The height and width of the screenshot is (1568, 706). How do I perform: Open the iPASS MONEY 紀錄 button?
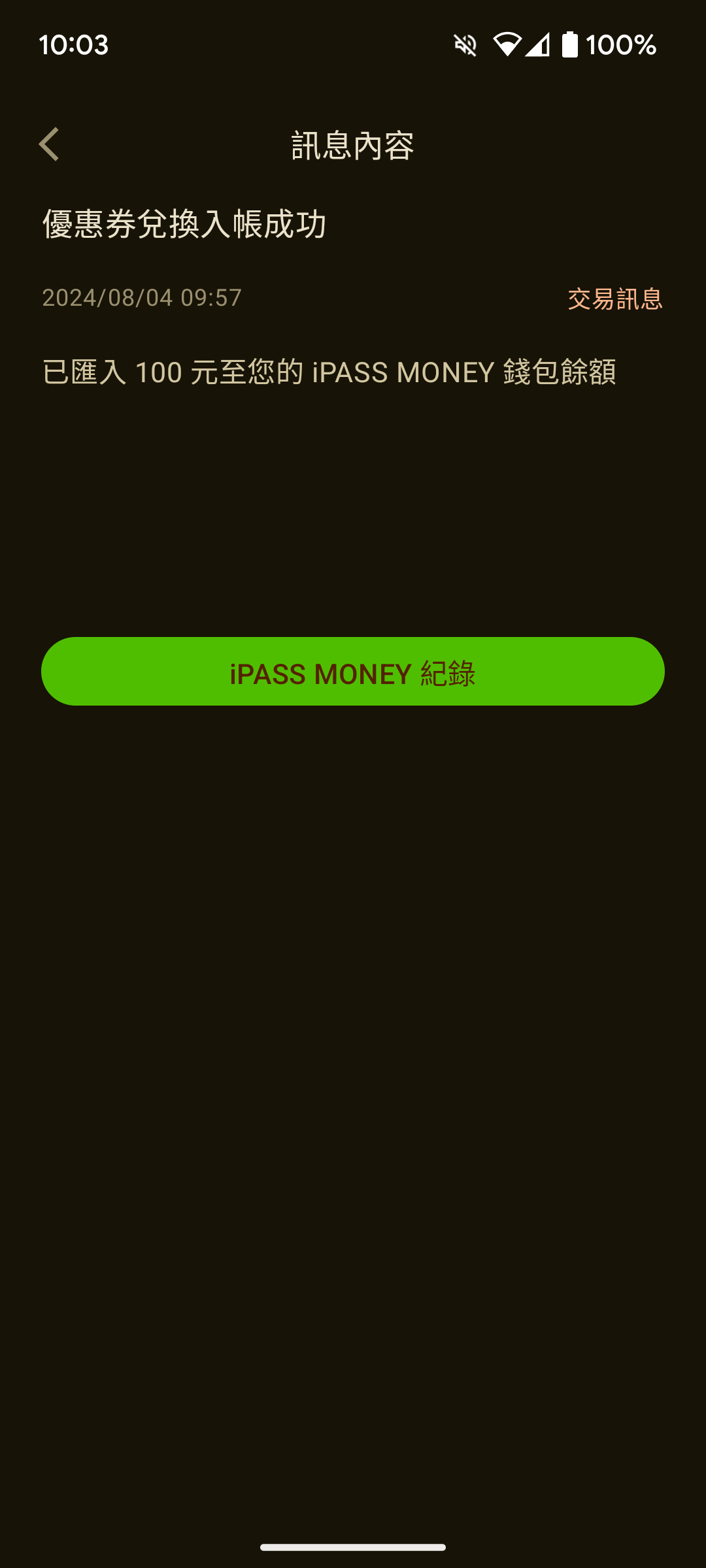[353, 672]
